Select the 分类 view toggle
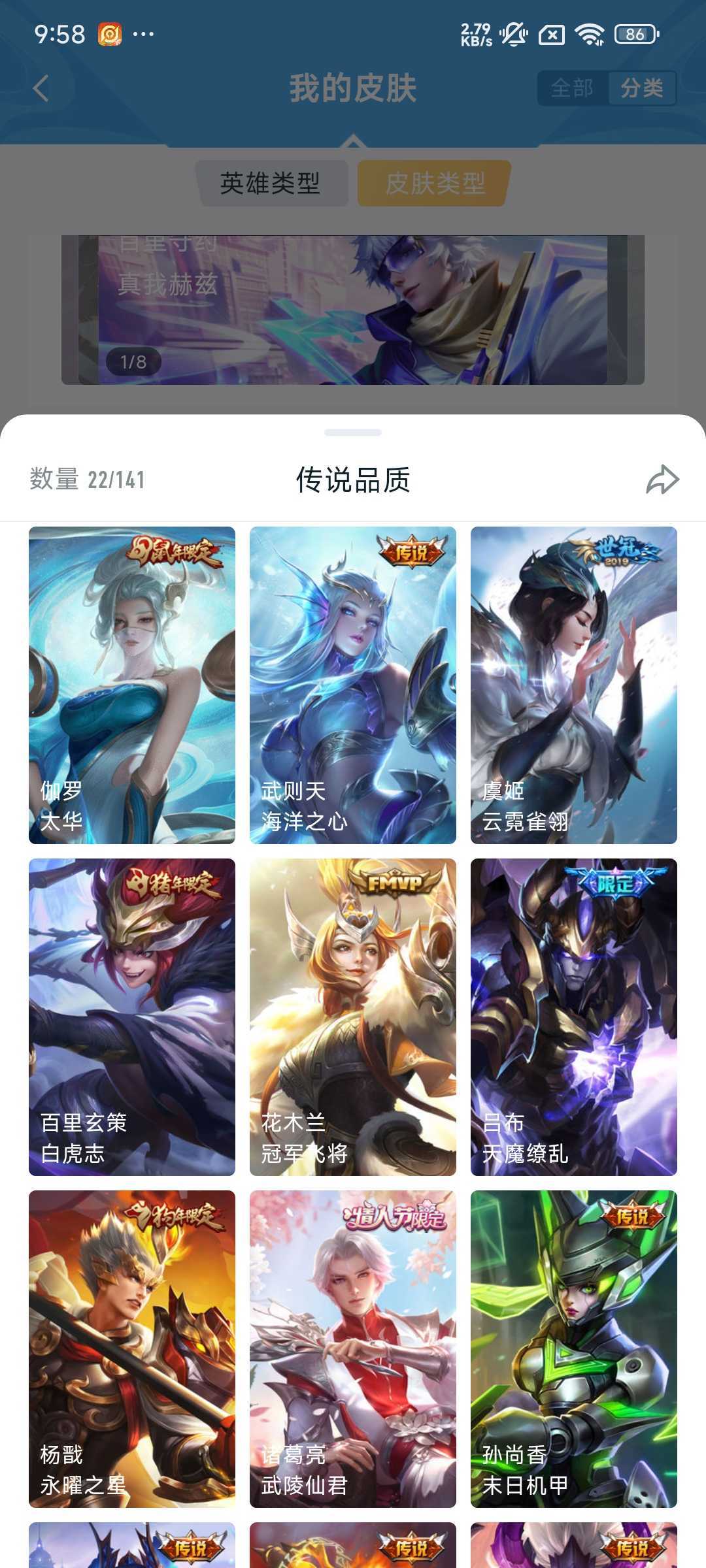 641,88
